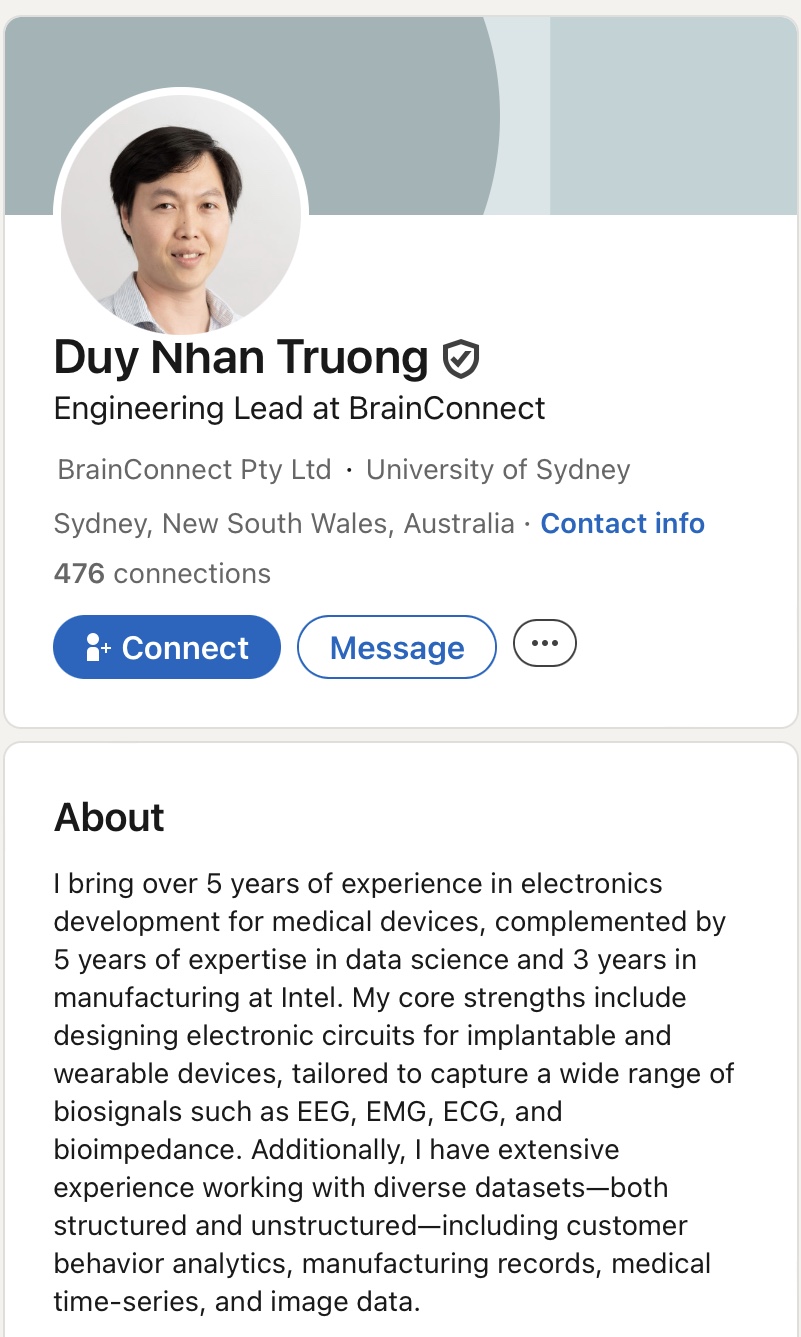Open BrainConnect Pty Ltd company page
The width and height of the screenshot is (801, 1337).
(194, 469)
